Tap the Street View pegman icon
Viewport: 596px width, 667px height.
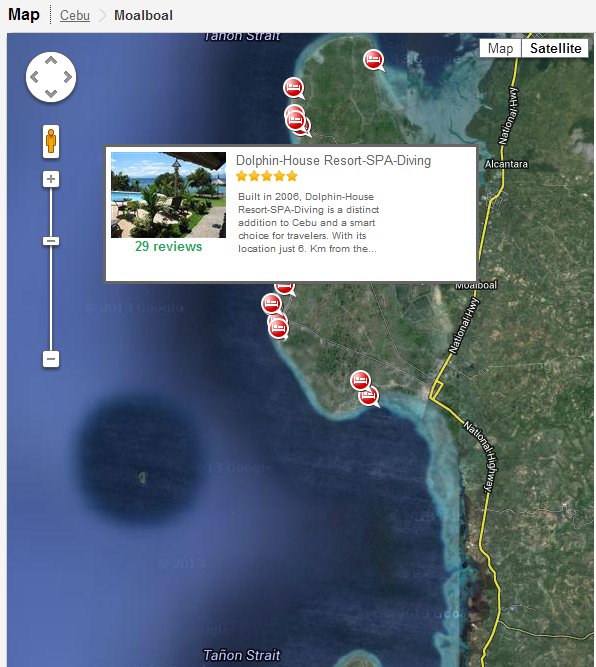coord(51,142)
